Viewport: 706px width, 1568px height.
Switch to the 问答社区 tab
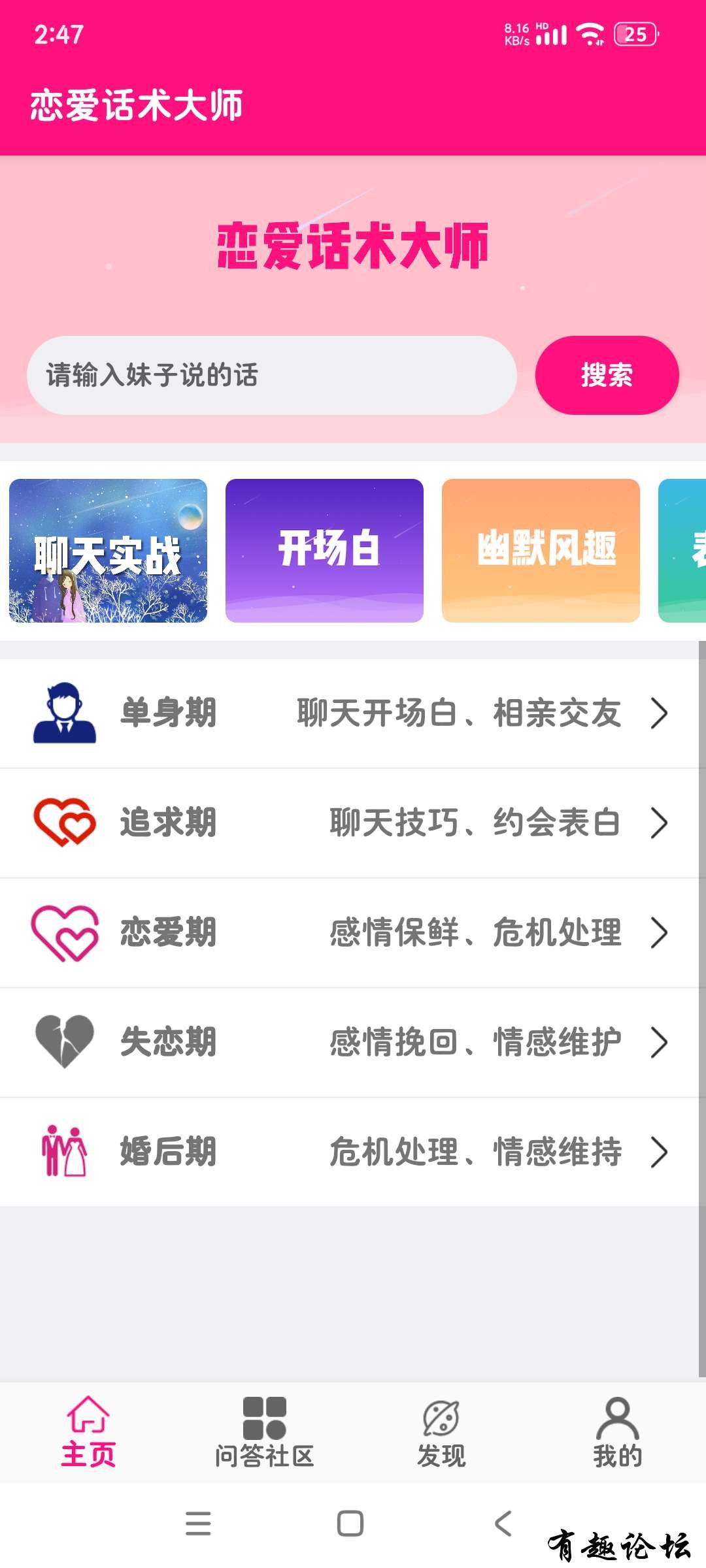(x=265, y=1432)
